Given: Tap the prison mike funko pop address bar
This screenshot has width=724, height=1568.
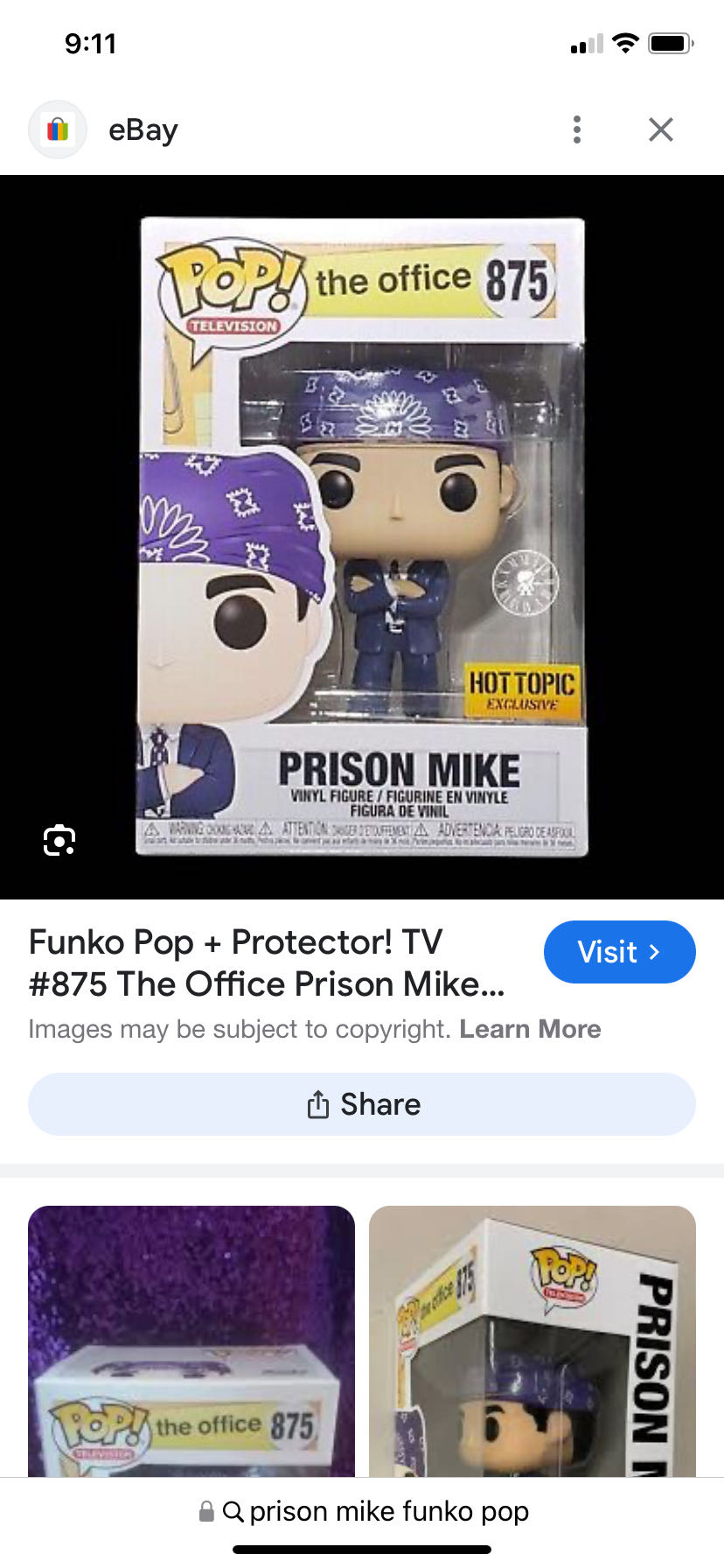Looking at the screenshot, I should [376, 1511].
